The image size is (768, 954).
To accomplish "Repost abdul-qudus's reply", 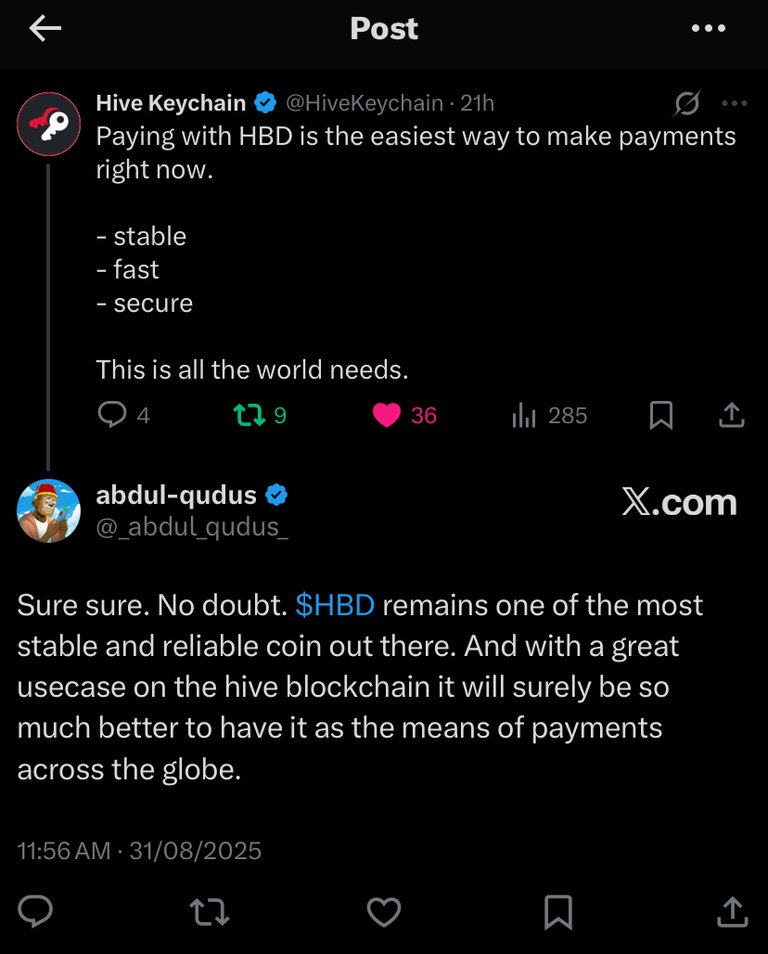I will tap(210, 911).
